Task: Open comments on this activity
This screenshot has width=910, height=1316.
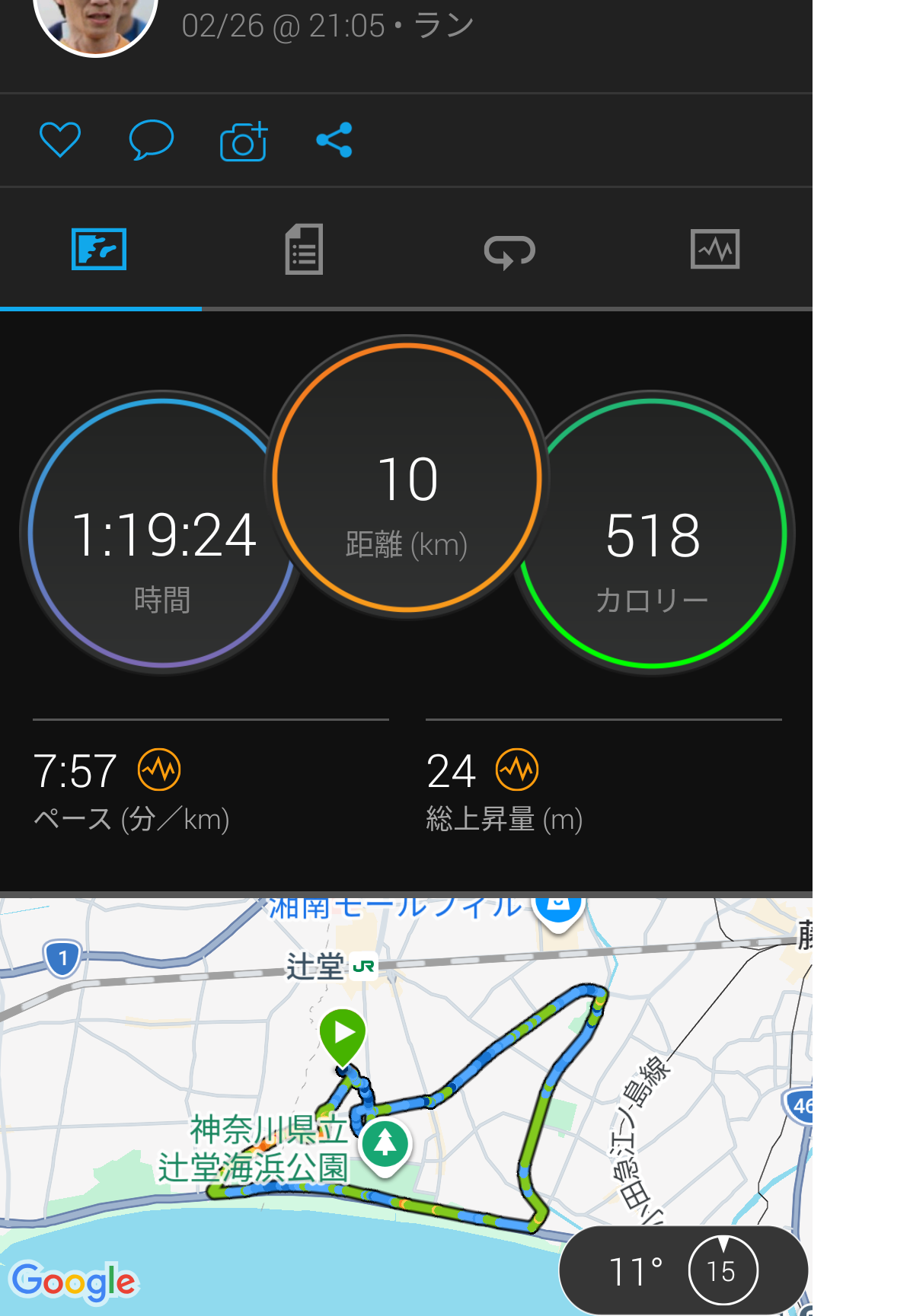Action: click(x=152, y=140)
